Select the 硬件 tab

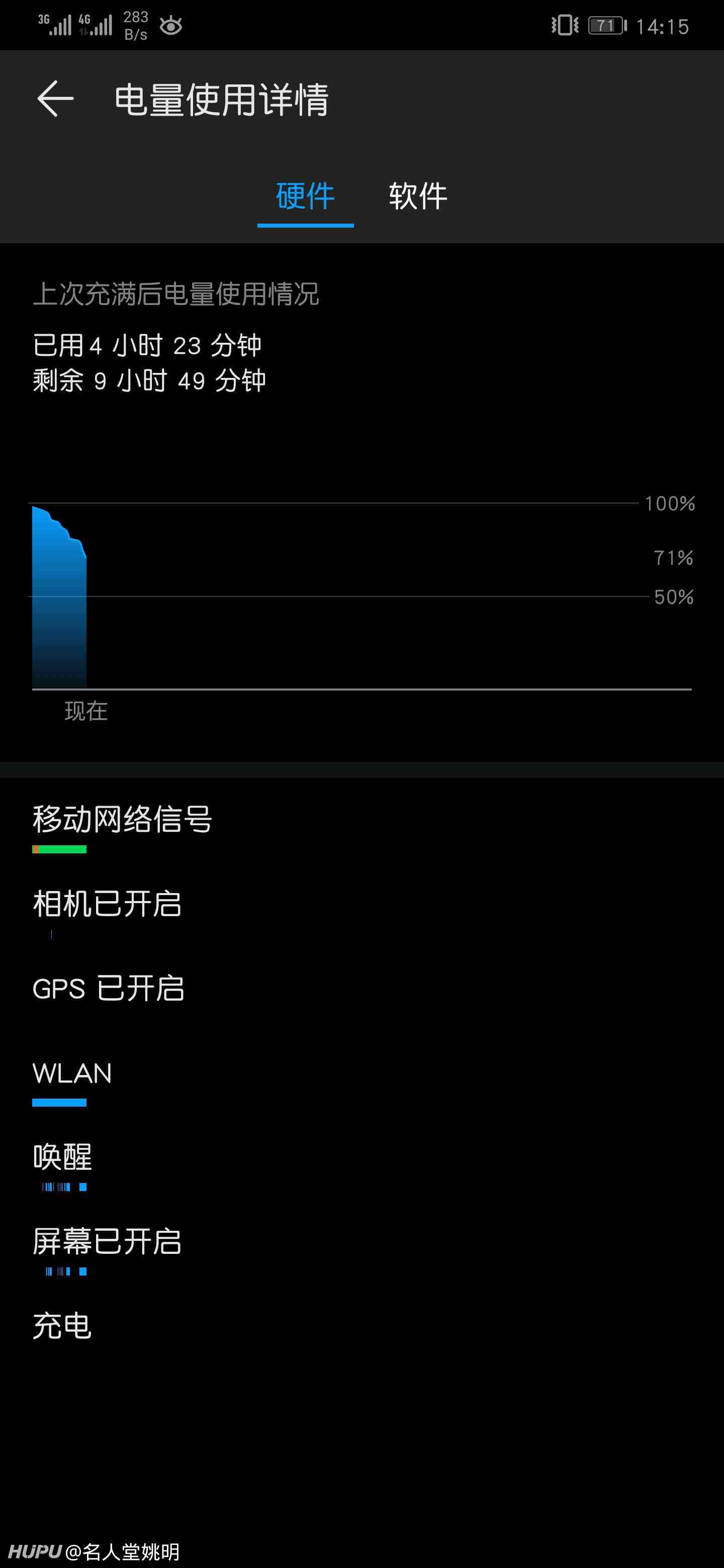click(306, 196)
